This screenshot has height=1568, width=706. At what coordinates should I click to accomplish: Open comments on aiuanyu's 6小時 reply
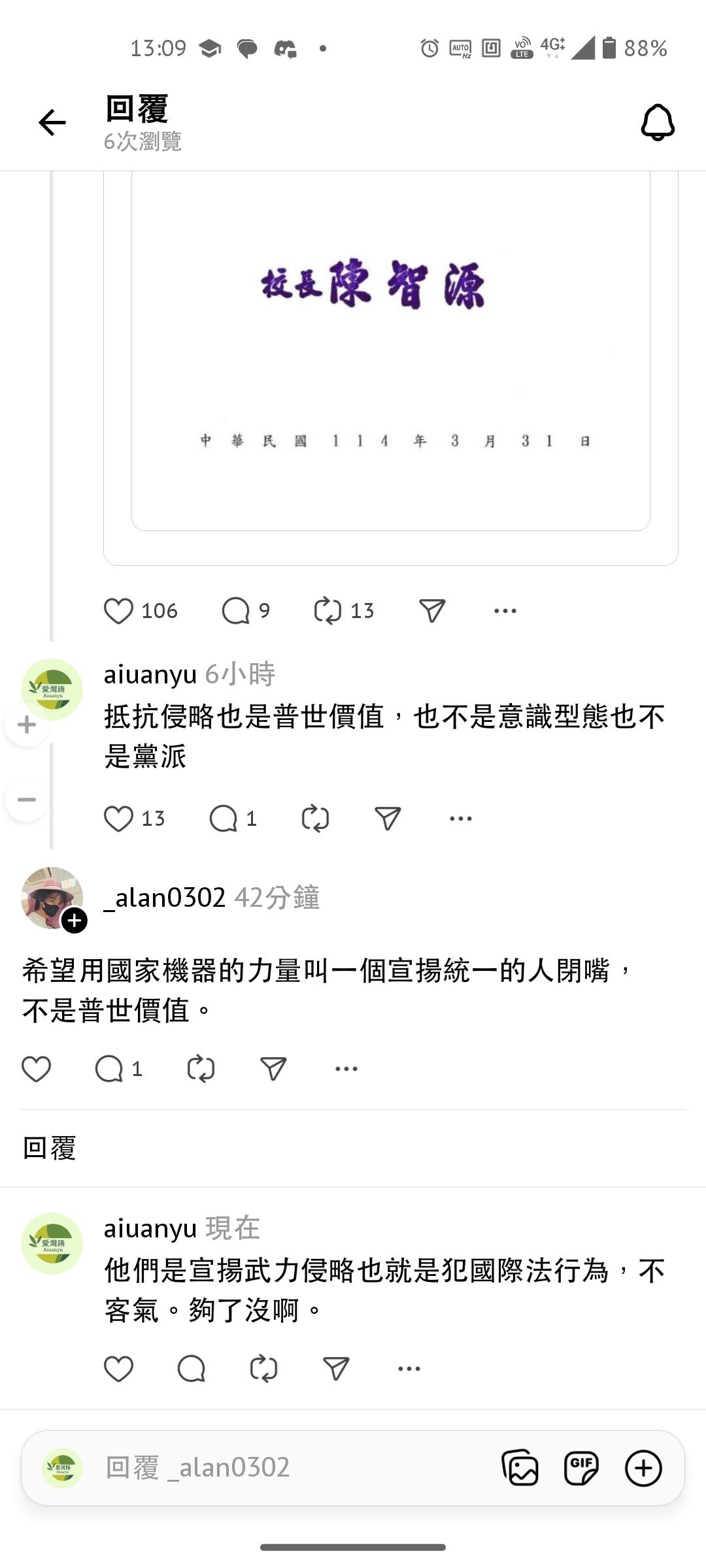(224, 819)
